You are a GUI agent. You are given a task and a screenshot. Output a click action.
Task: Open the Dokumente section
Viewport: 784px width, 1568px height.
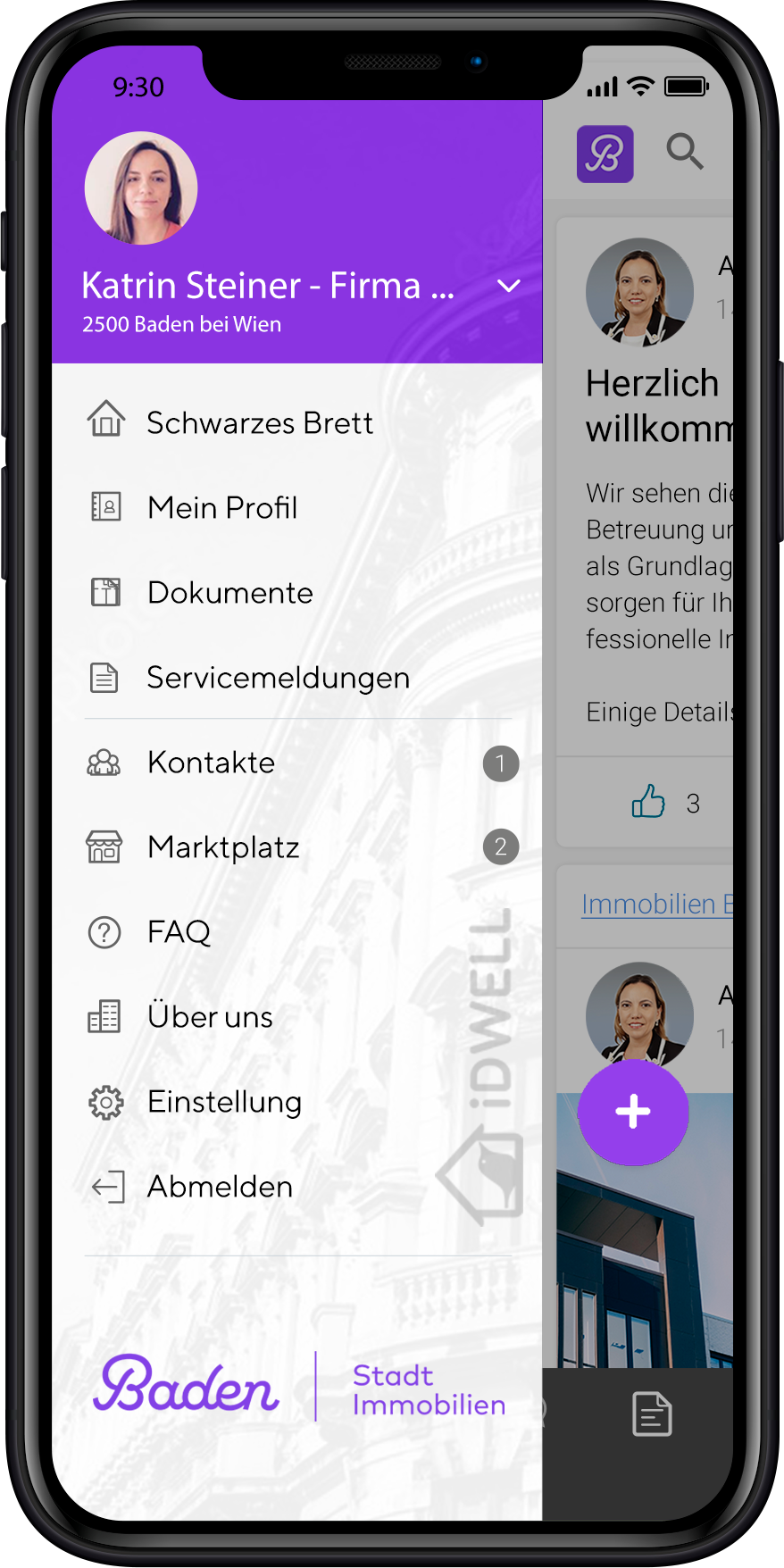point(229,592)
